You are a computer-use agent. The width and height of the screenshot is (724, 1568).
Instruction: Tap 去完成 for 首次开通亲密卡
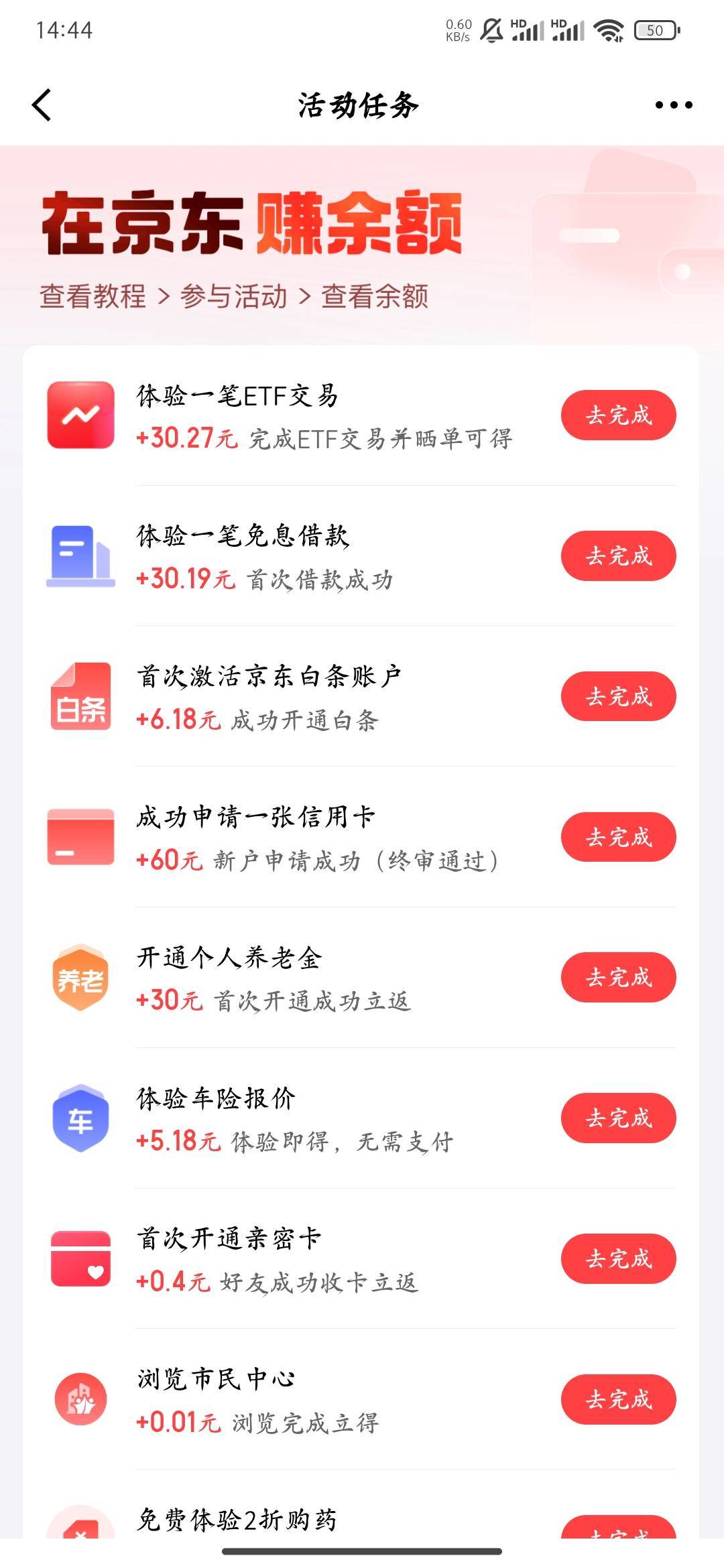tap(618, 1259)
